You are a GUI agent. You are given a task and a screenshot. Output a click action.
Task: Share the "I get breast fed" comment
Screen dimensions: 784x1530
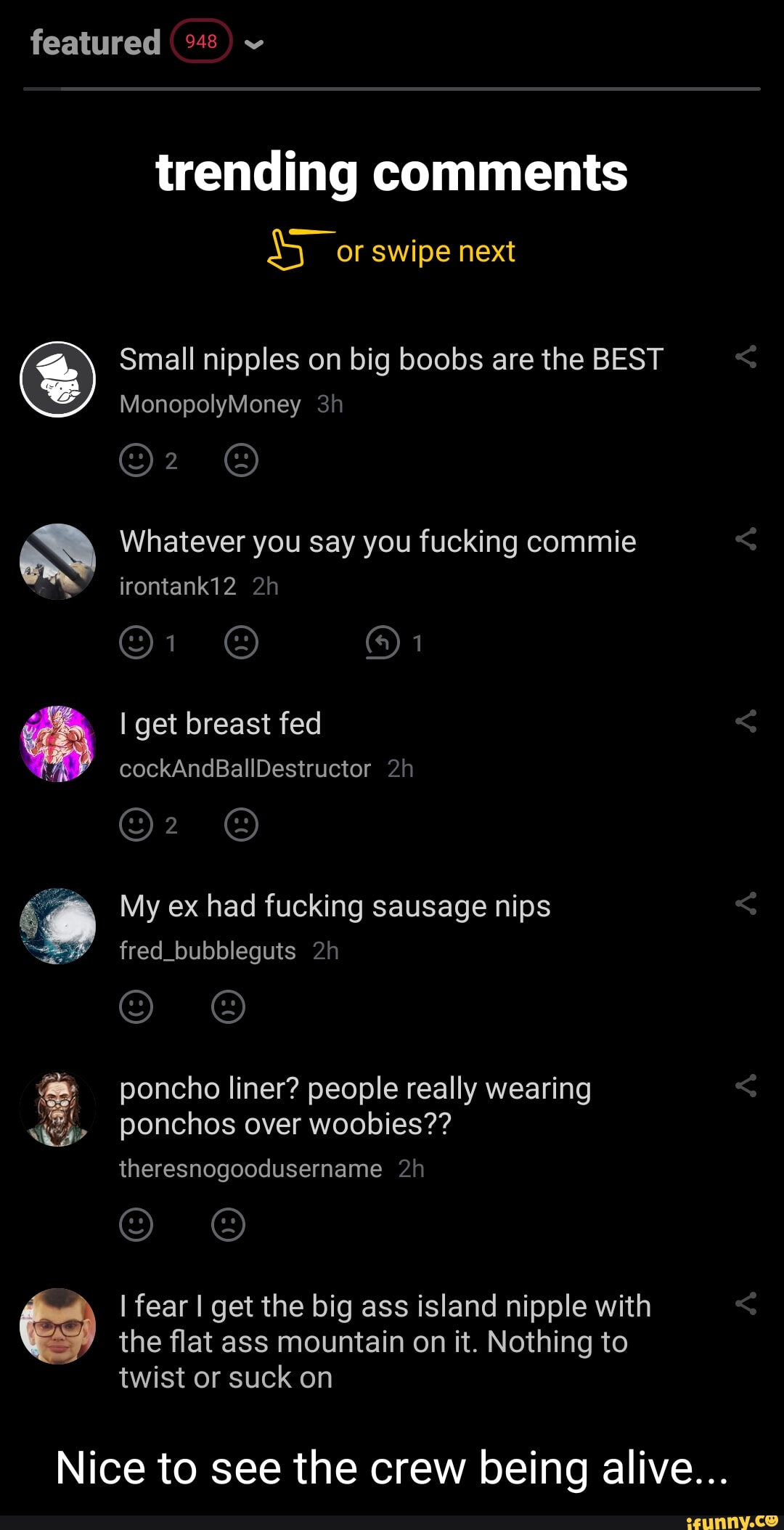point(746,721)
